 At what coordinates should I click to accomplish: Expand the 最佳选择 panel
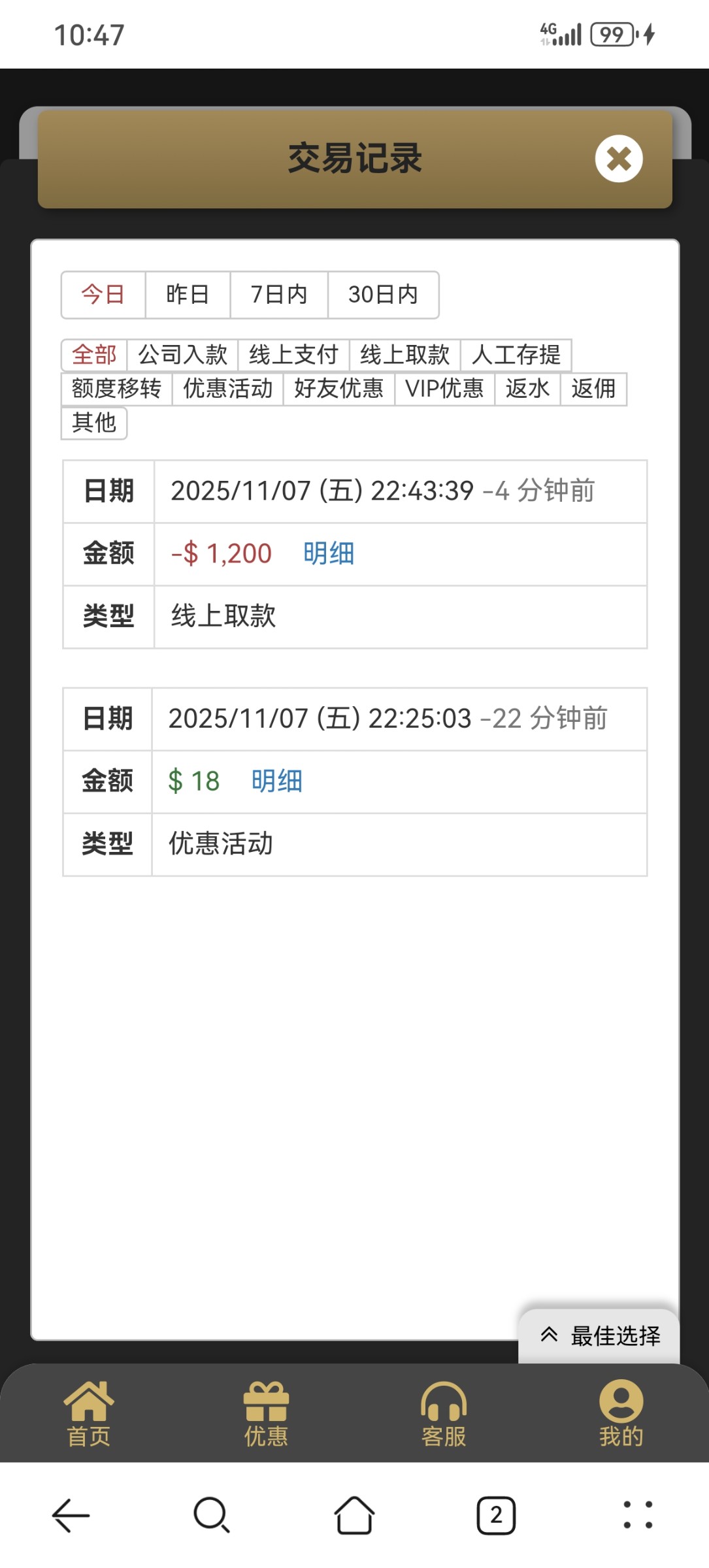tap(600, 1336)
